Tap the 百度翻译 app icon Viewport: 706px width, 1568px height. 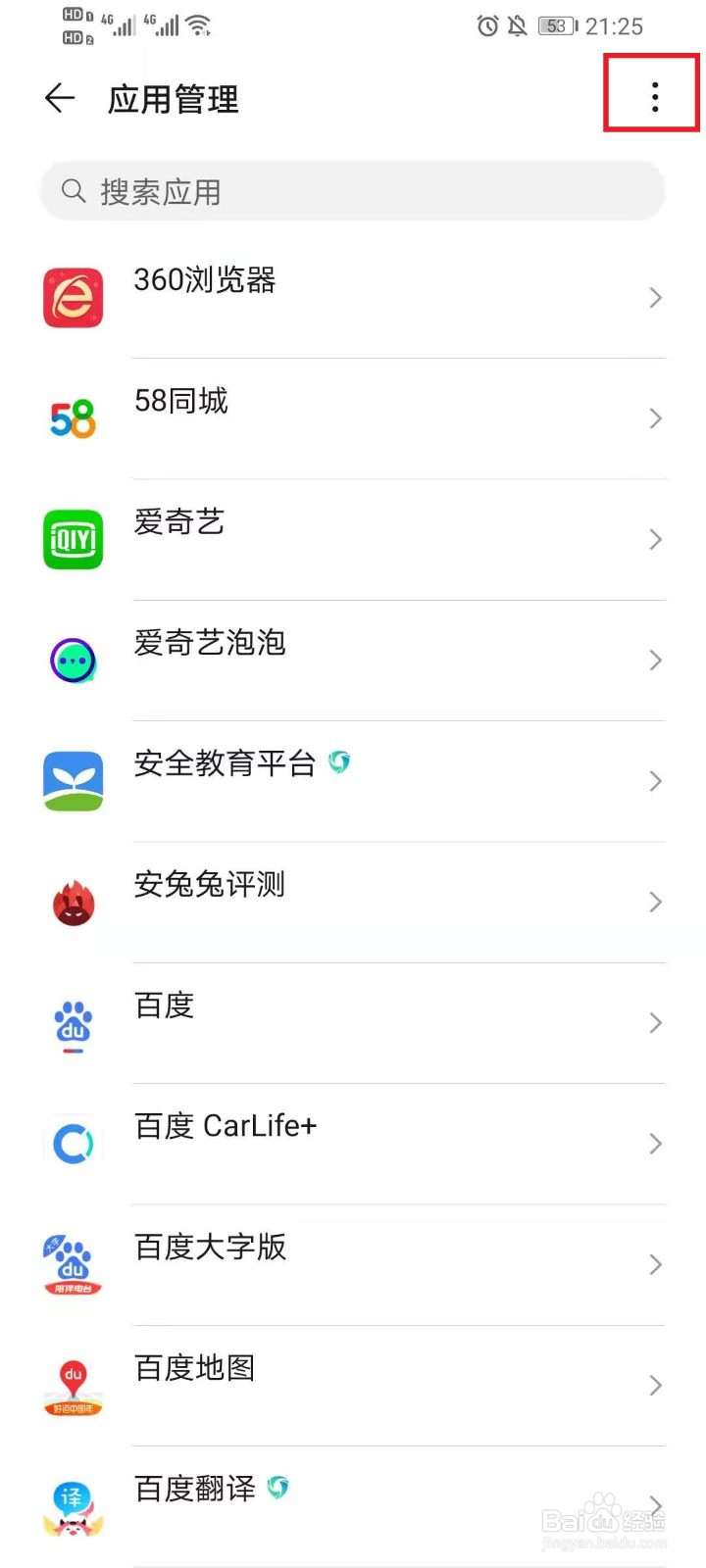[x=73, y=1506]
